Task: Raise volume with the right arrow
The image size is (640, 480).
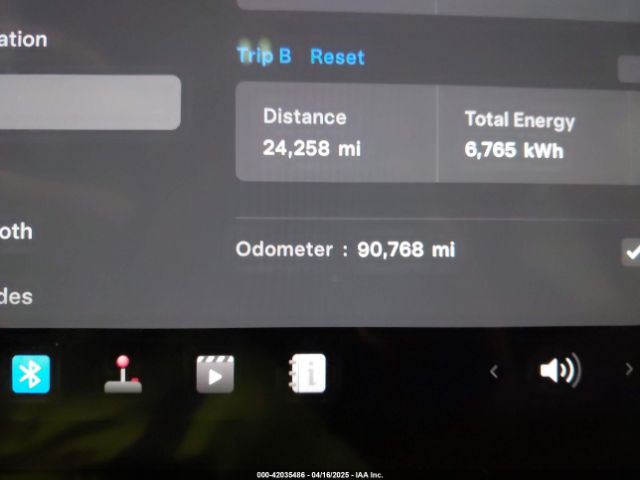Action: point(629,369)
